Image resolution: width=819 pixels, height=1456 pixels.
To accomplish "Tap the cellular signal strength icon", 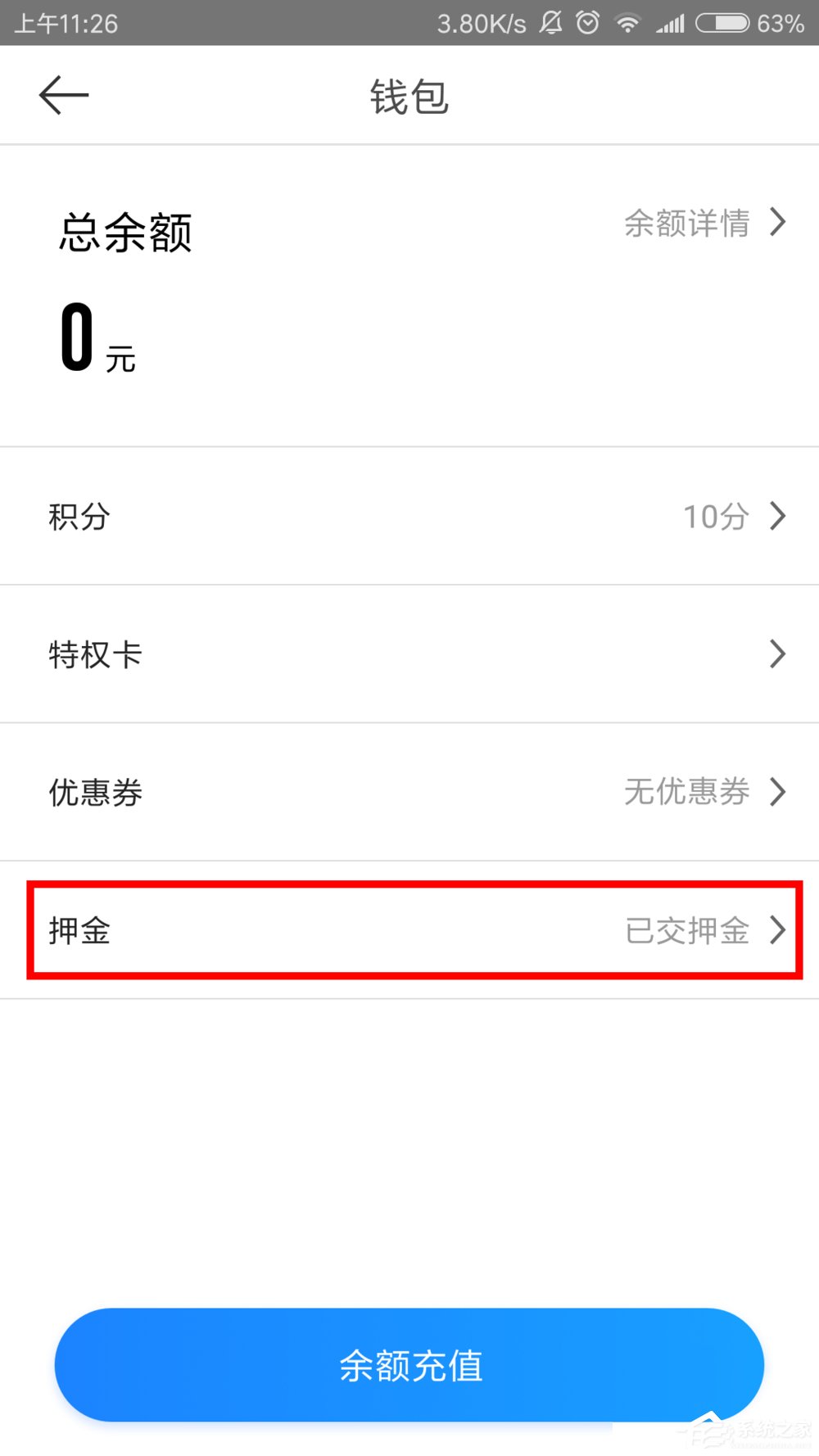I will pos(672,24).
